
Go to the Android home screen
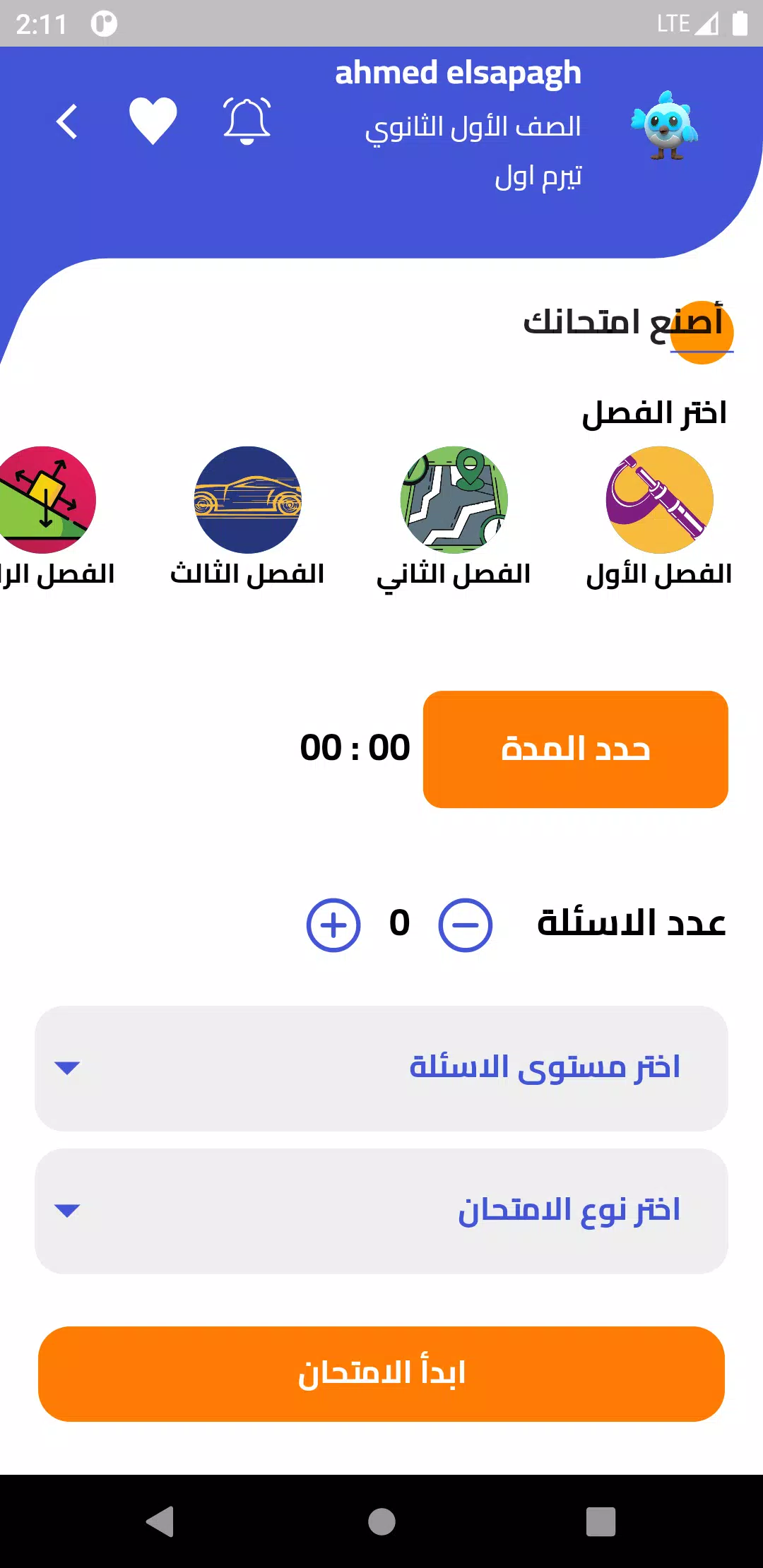[x=381, y=1521]
